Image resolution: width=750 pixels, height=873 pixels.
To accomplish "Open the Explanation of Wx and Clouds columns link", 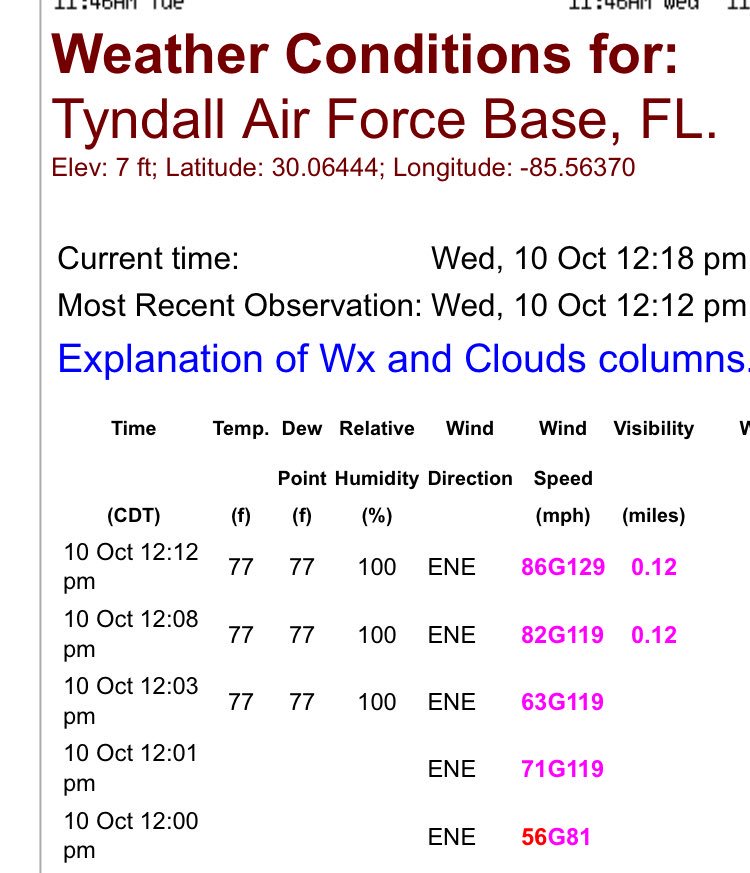I will point(402,359).
